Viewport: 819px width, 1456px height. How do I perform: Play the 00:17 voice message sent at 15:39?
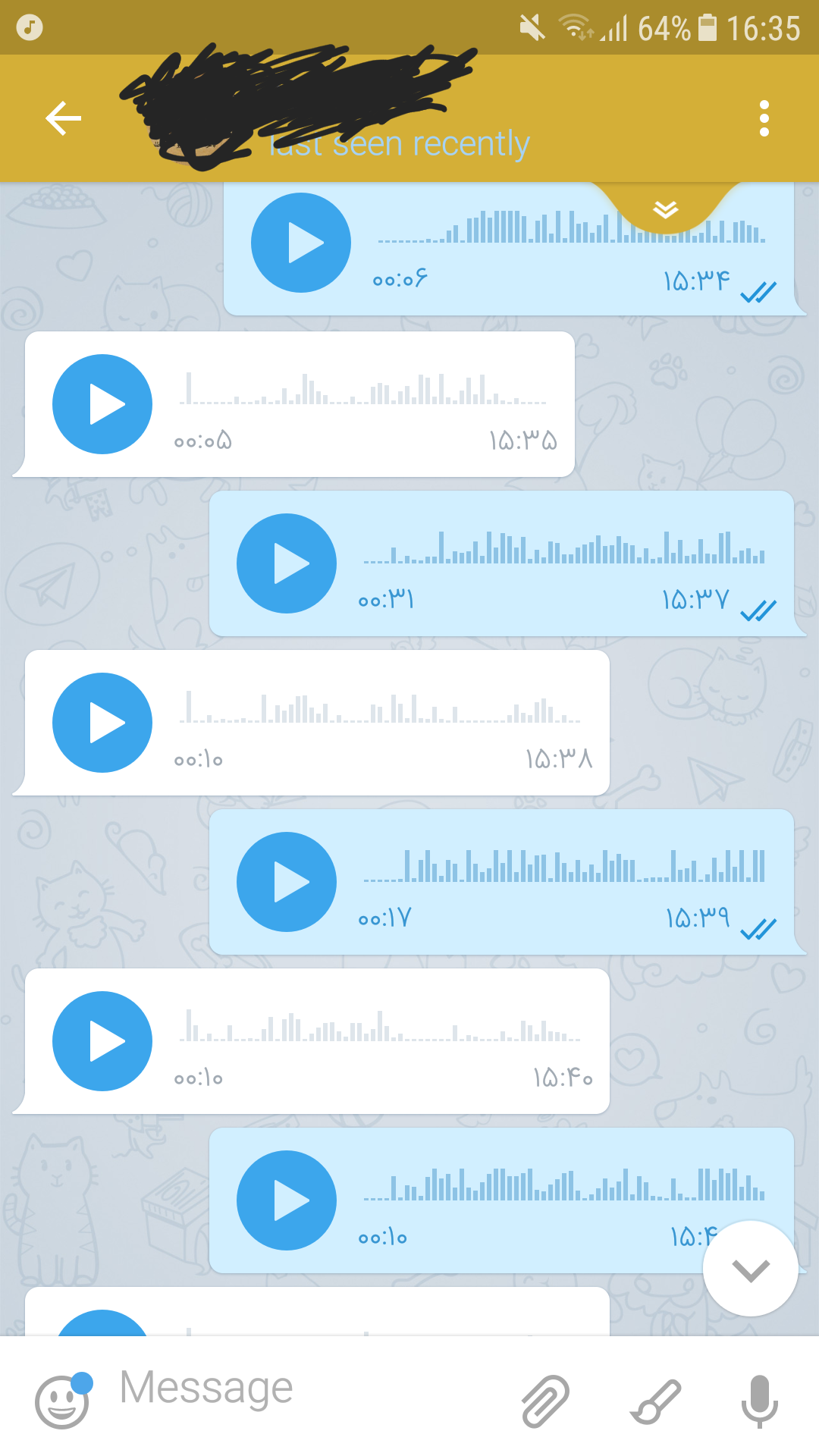pos(287,882)
